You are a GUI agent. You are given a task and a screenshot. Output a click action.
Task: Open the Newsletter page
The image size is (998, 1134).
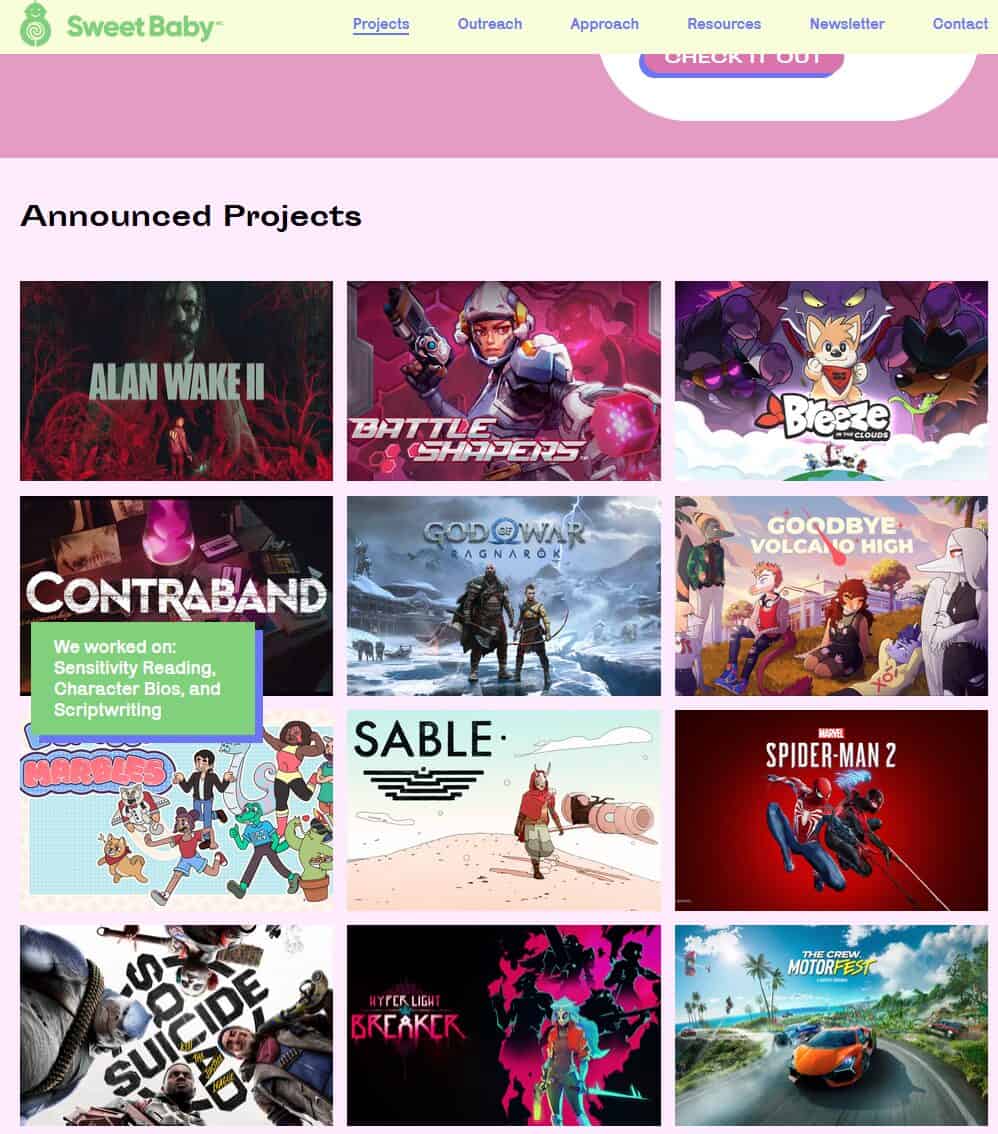click(x=846, y=24)
